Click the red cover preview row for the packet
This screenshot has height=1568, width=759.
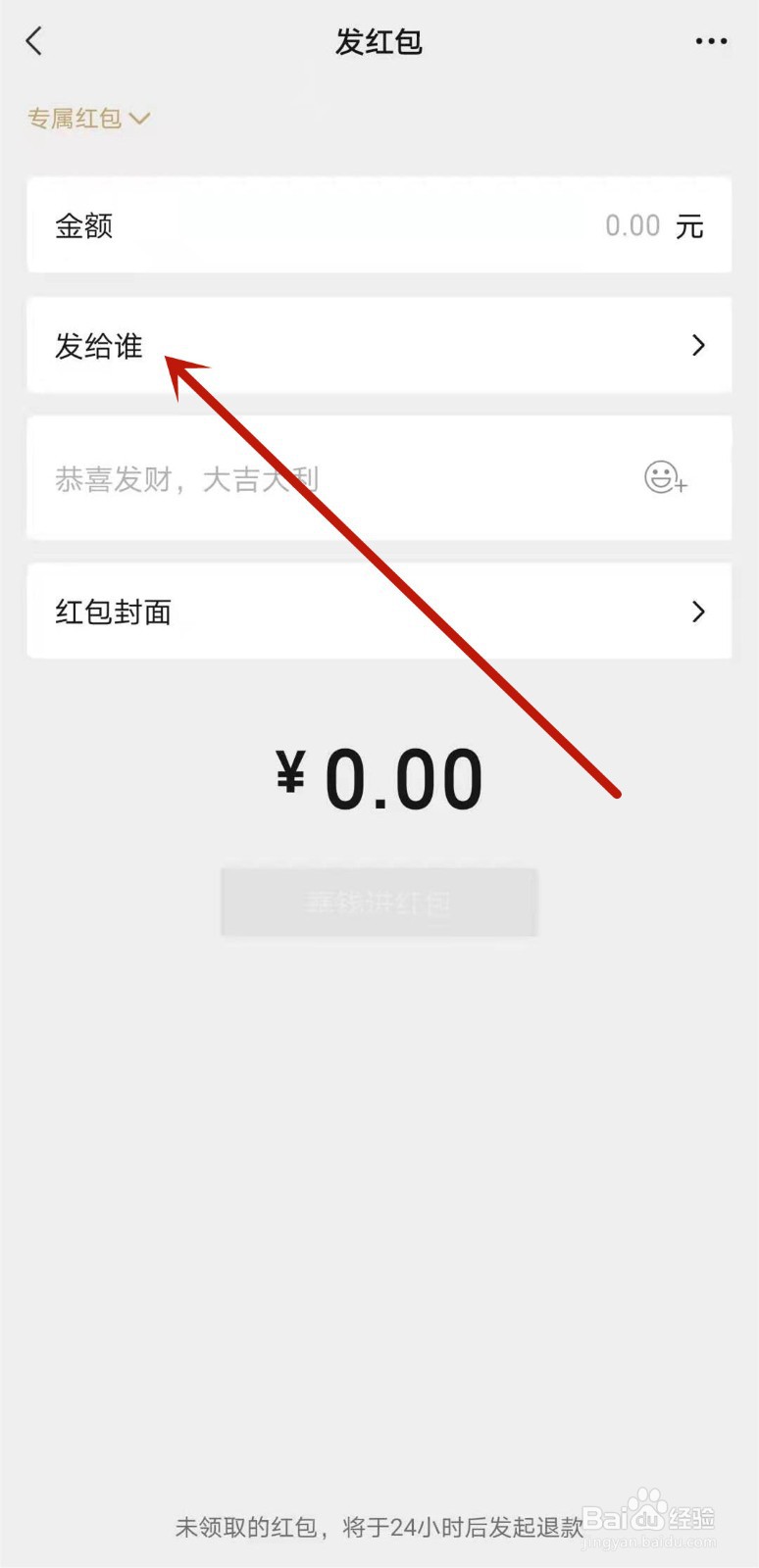coord(379,612)
